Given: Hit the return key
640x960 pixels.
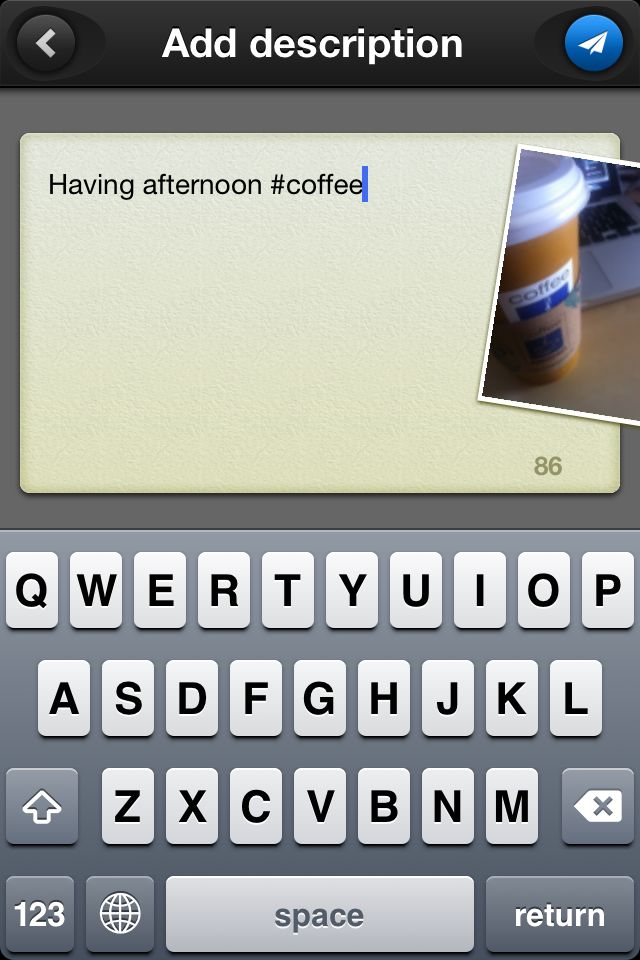Looking at the screenshot, I should 559,914.
